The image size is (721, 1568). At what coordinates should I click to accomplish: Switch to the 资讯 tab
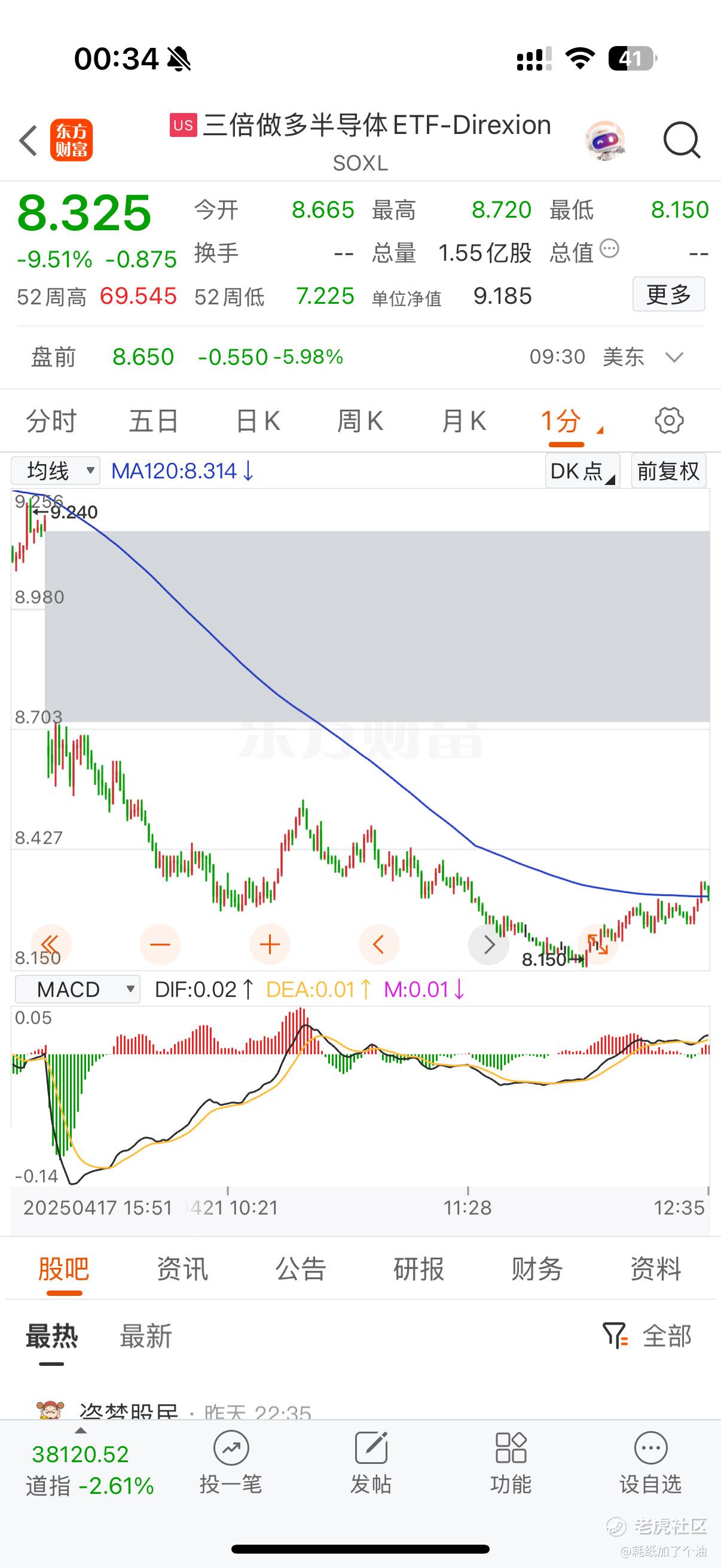point(182,1268)
